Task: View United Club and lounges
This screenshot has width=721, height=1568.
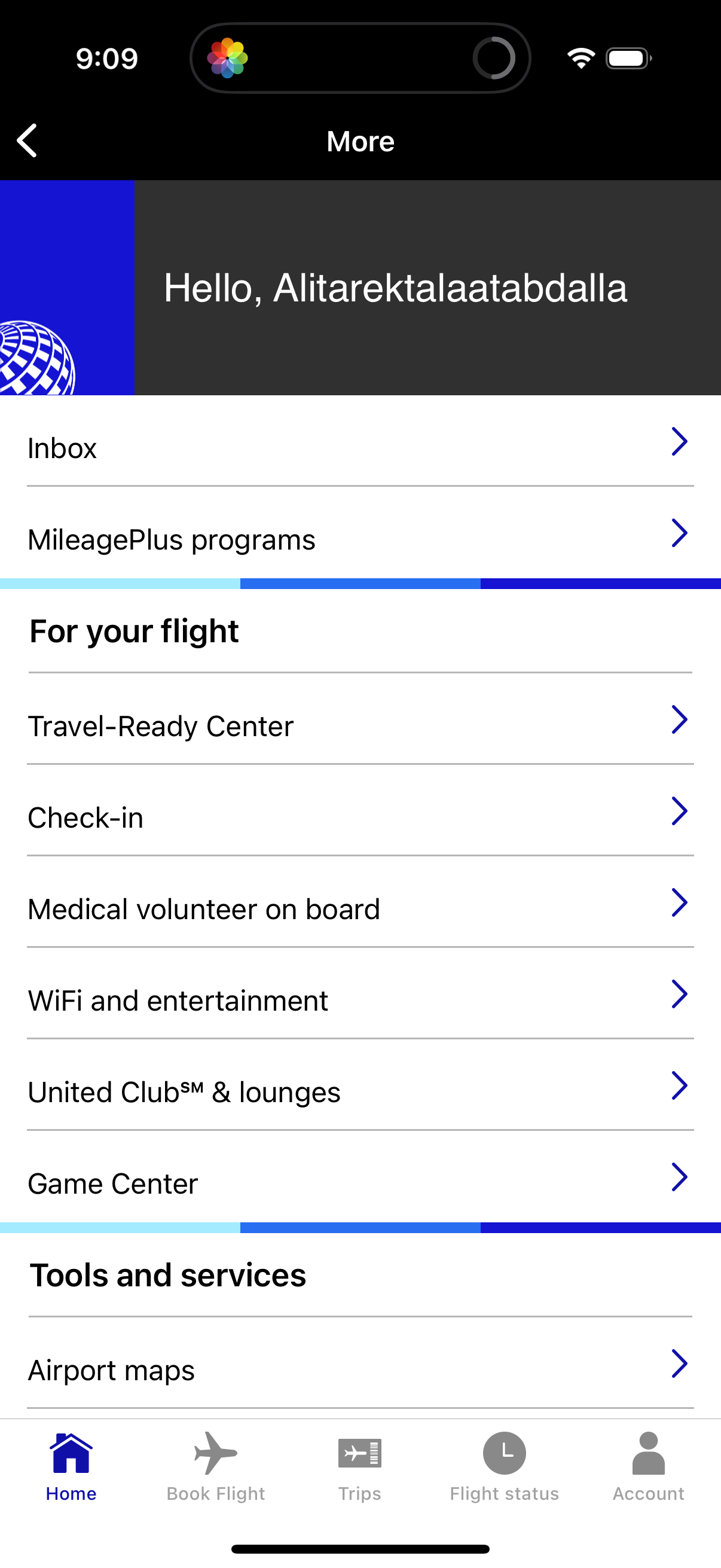Action: pyautogui.click(x=360, y=1091)
